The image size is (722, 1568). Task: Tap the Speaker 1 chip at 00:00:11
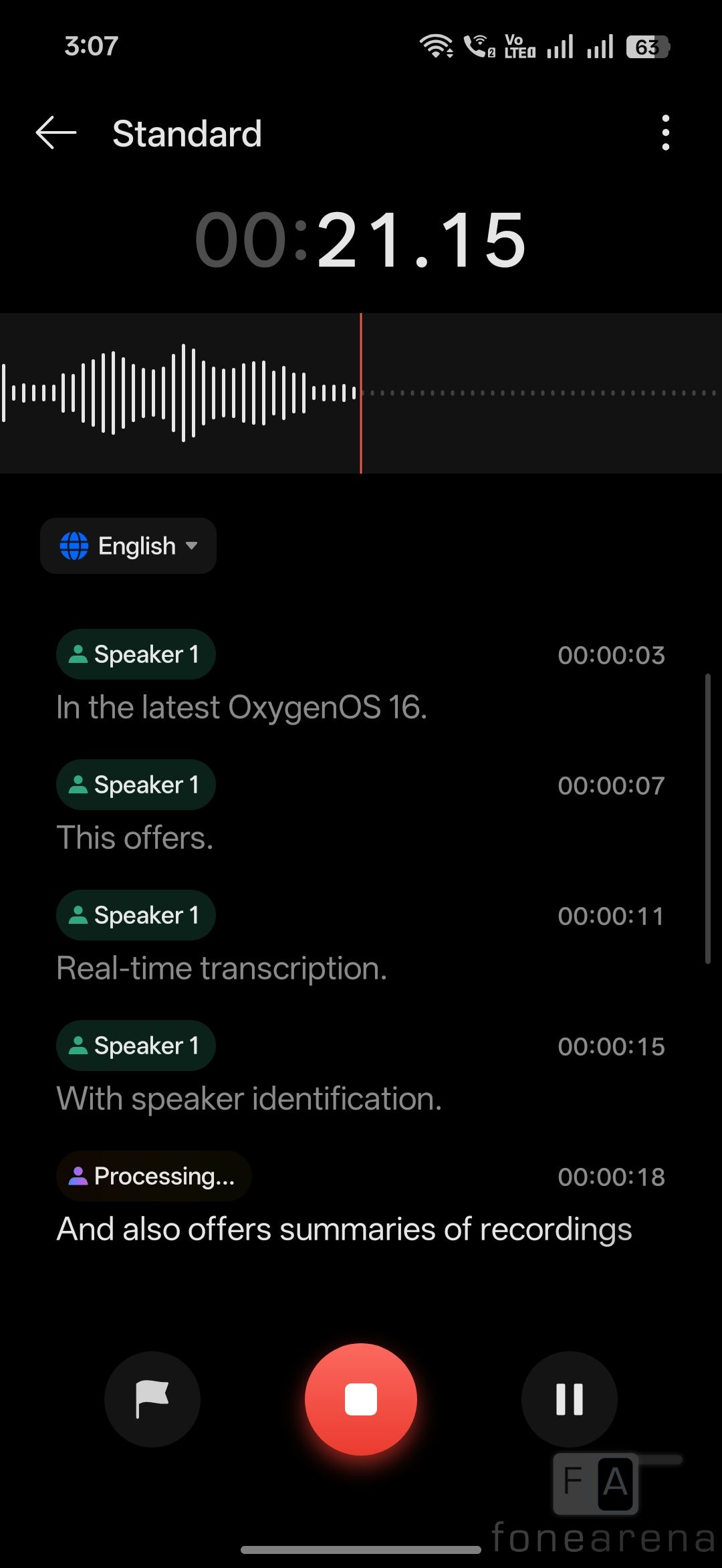point(136,915)
